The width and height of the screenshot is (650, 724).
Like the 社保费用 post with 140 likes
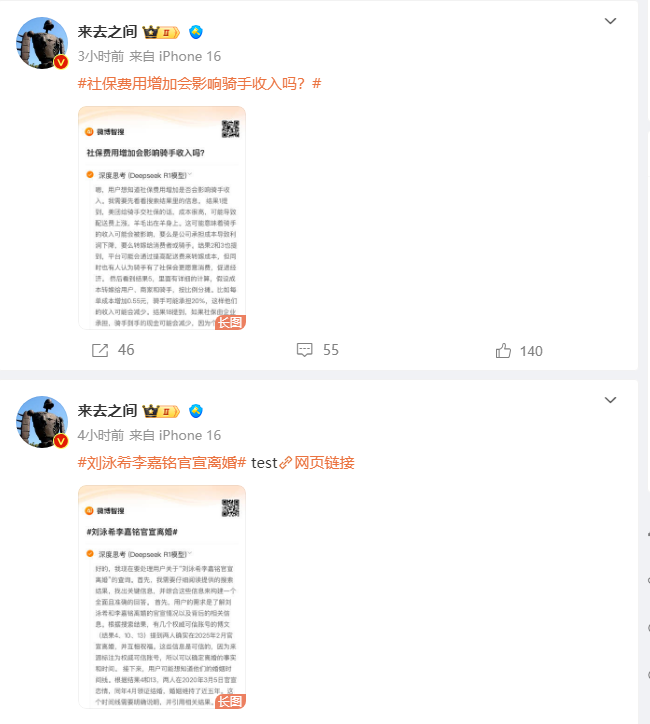518,350
